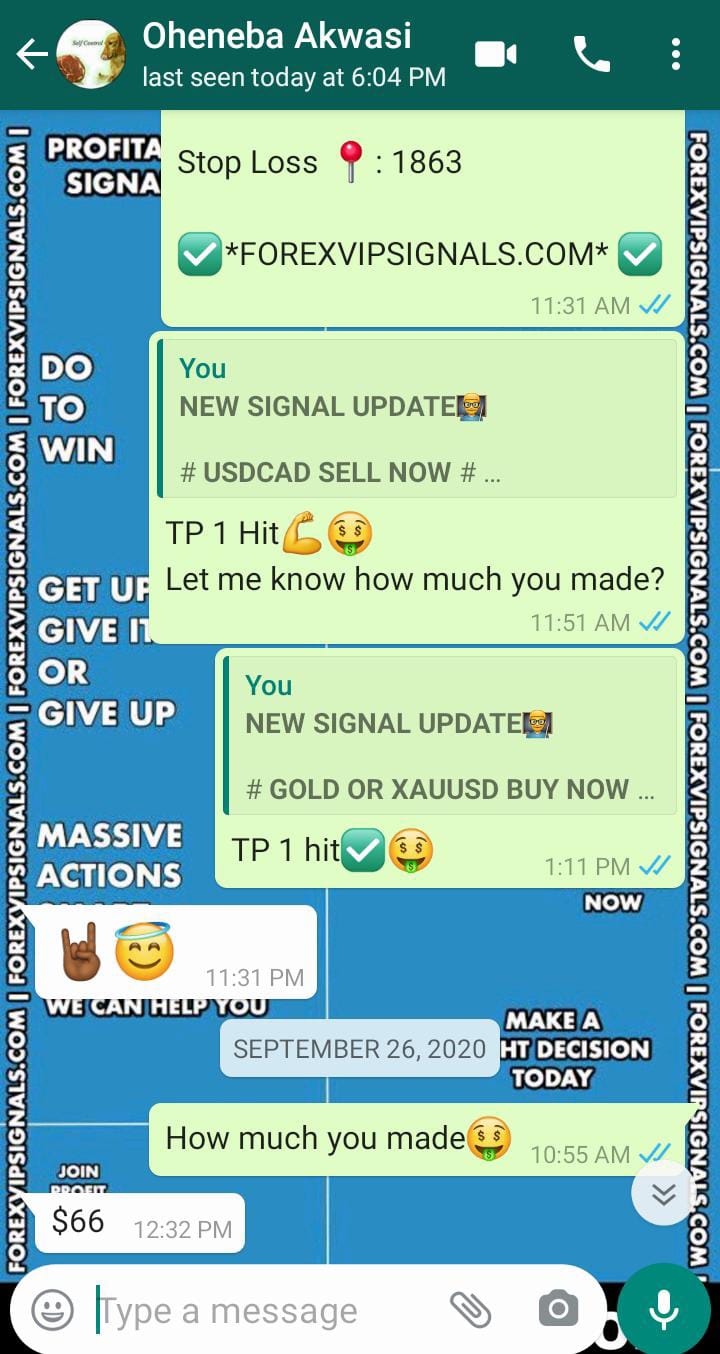Open the camera to send a photo
The width and height of the screenshot is (720, 1354).
click(558, 1310)
